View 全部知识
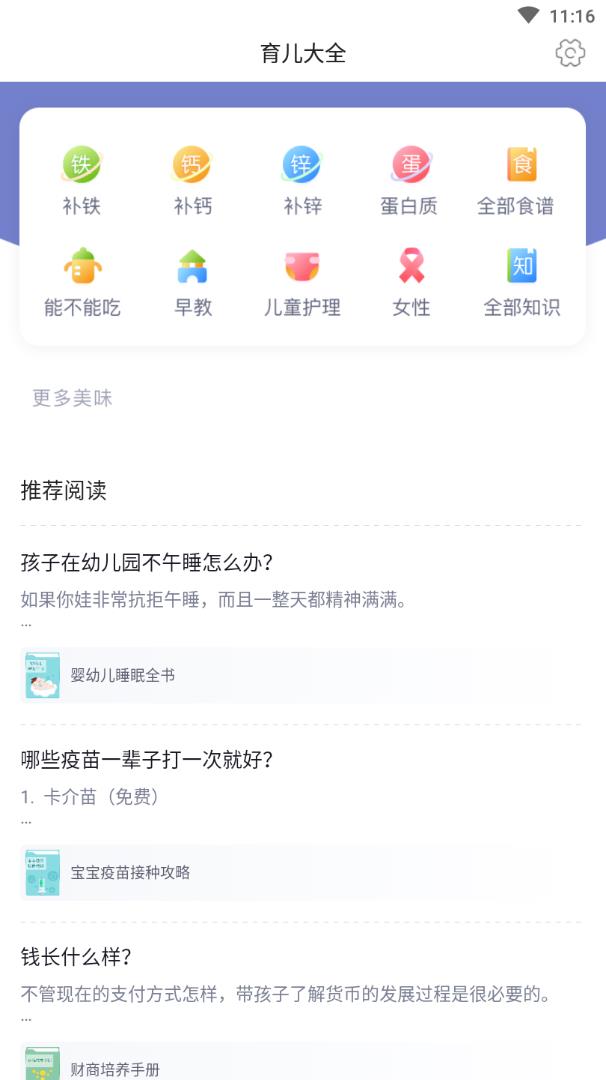The width and height of the screenshot is (606, 1080). pyautogui.click(x=521, y=282)
